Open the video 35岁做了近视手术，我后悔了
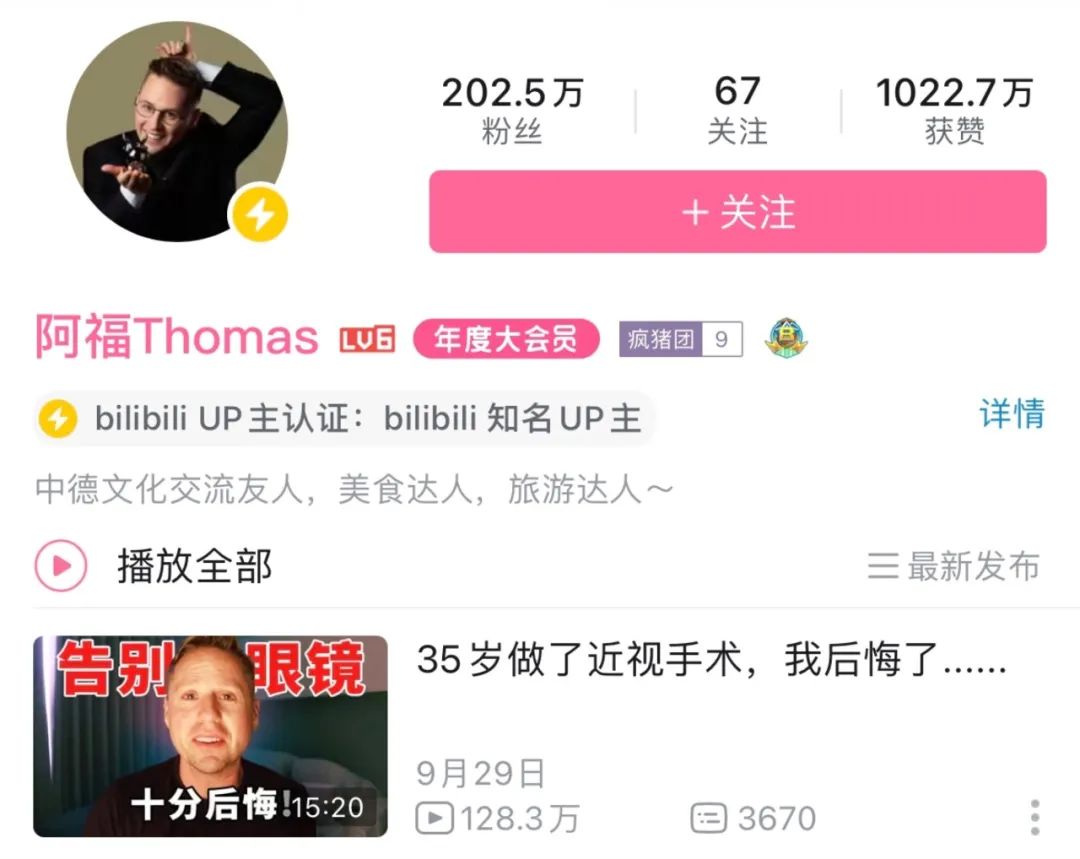1080x859 pixels. pos(710,661)
